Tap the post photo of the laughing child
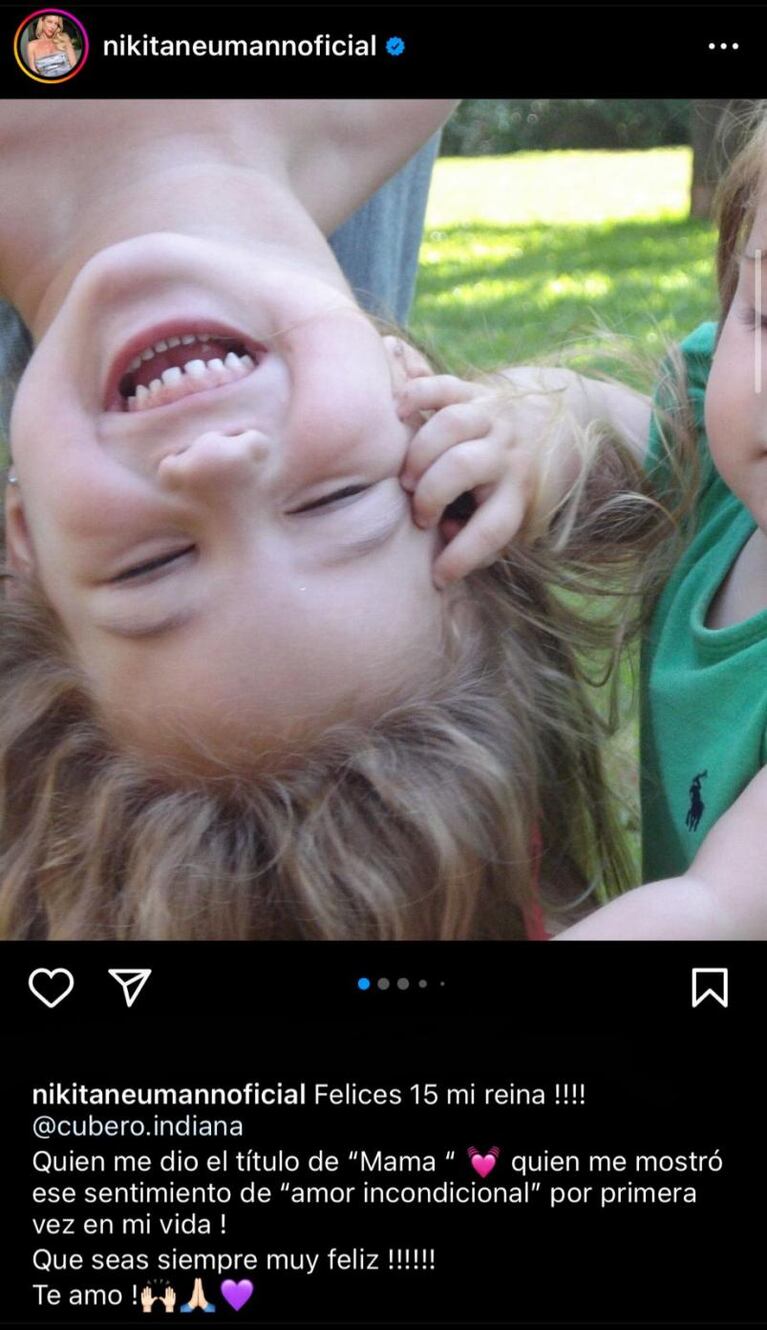This screenshot has height=1330, width=767. point(383,520)
